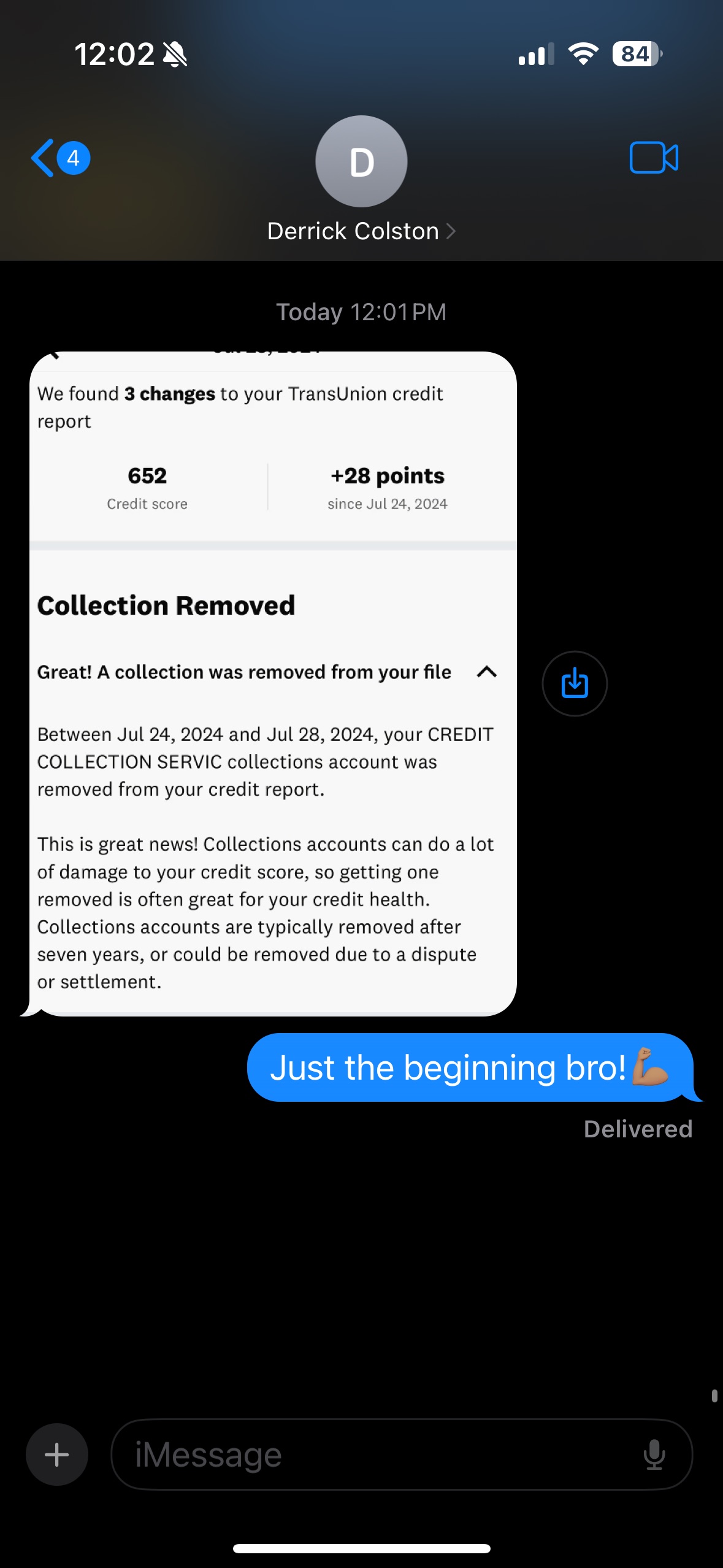
Task: Start a FaceTime video call
Action: pos(654,158)
